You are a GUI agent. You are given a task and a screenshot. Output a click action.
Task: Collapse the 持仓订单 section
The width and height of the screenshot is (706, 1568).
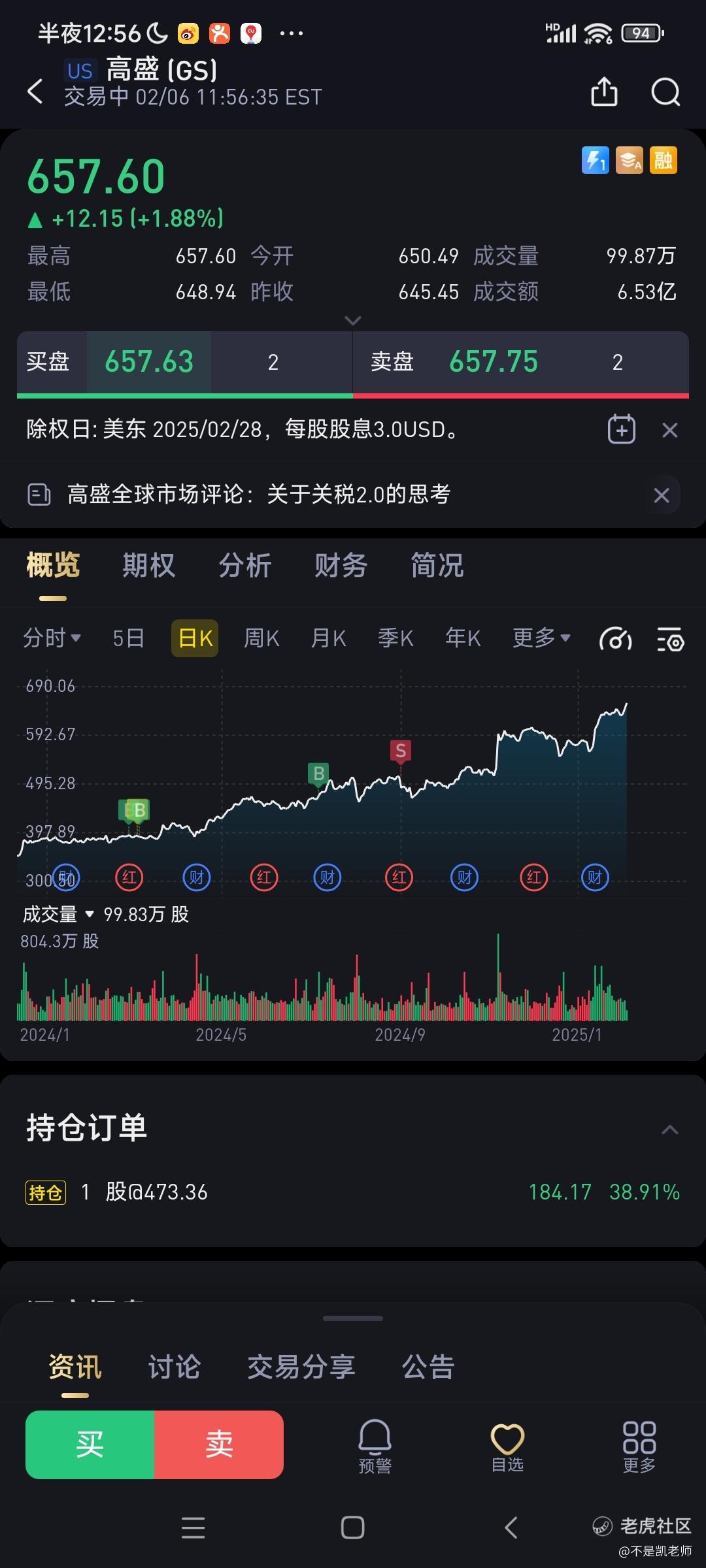670,1130
